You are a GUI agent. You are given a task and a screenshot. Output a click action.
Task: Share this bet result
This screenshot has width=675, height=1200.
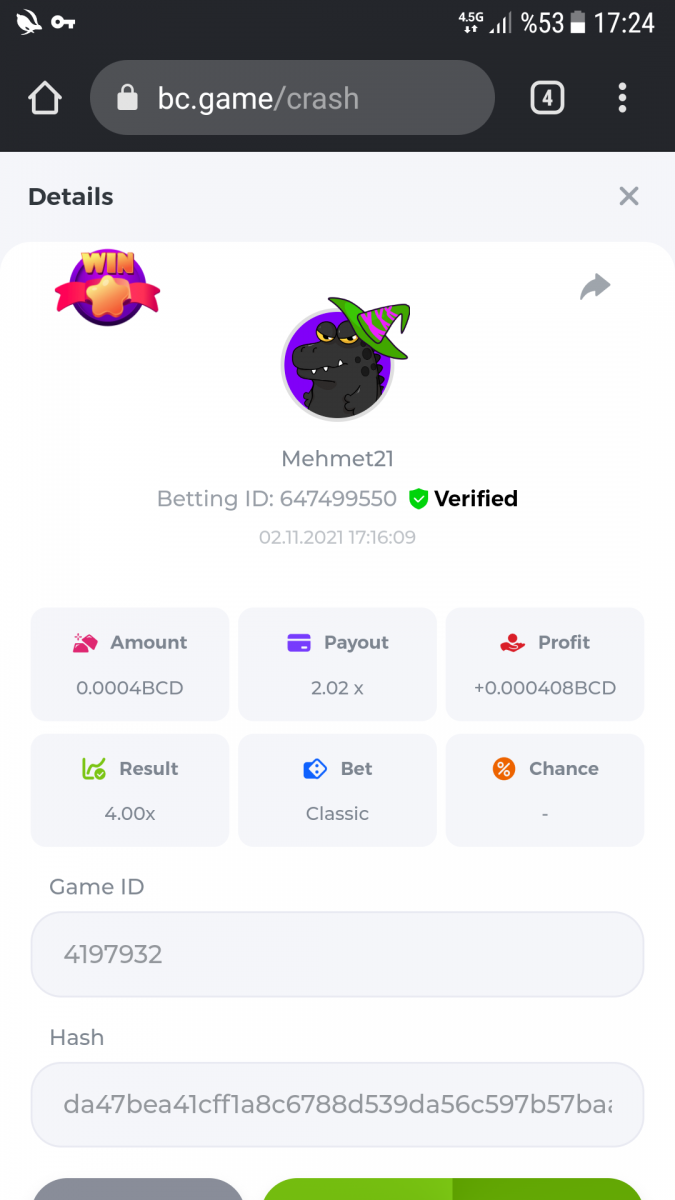tap(595, 287)
